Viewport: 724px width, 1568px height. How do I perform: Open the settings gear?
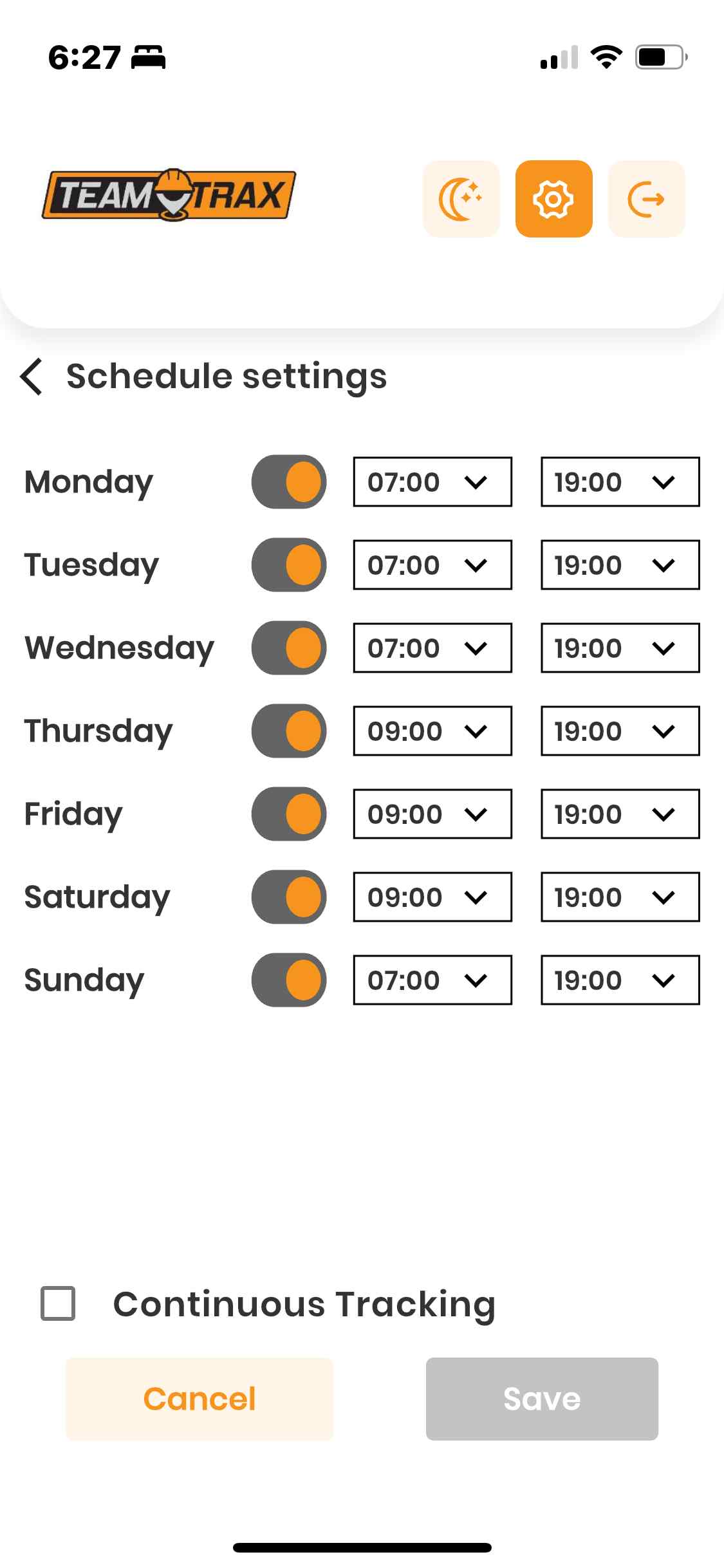point(553,199)
